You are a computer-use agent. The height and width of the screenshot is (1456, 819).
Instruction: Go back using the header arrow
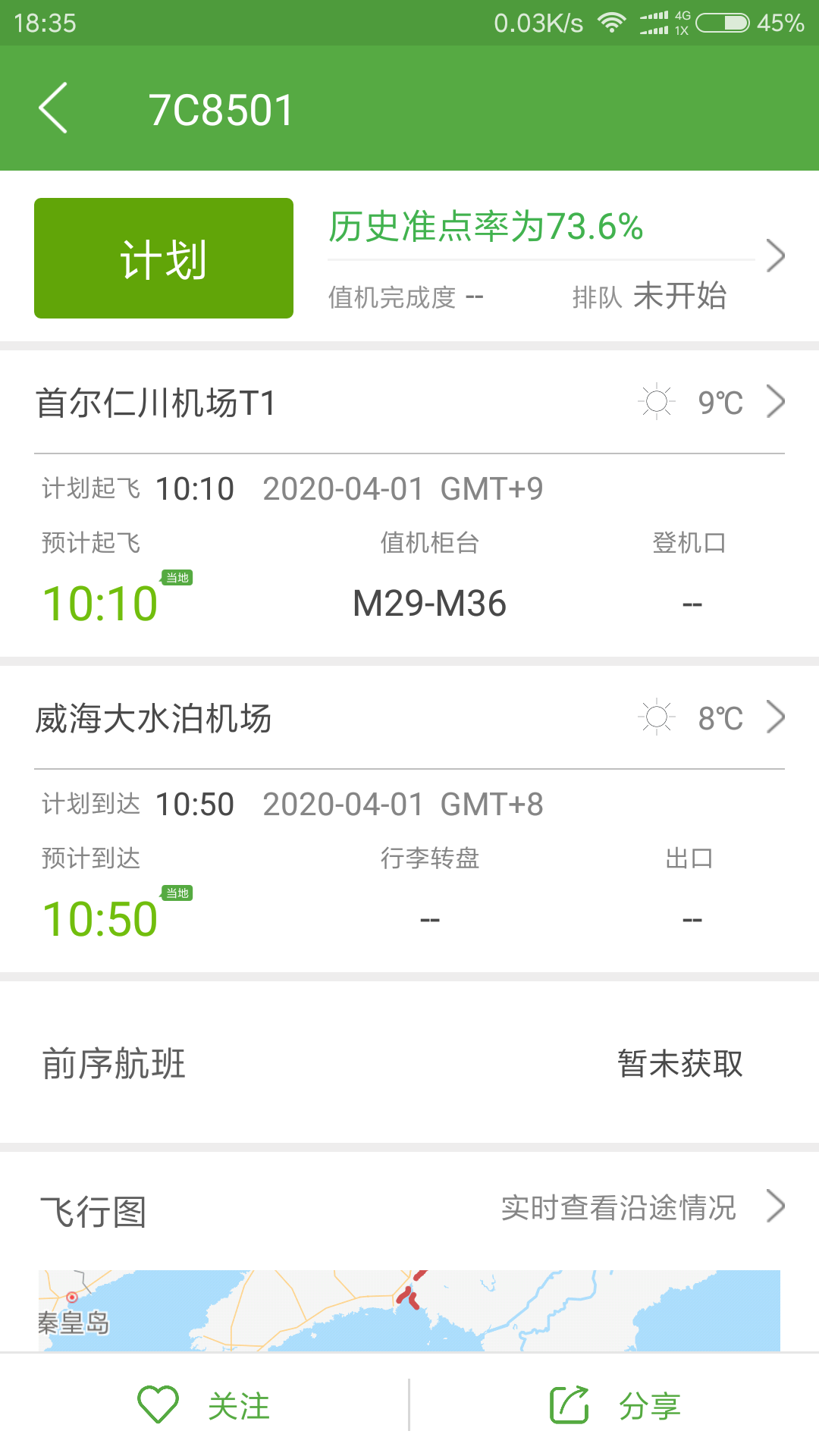(x=53, y=108)
